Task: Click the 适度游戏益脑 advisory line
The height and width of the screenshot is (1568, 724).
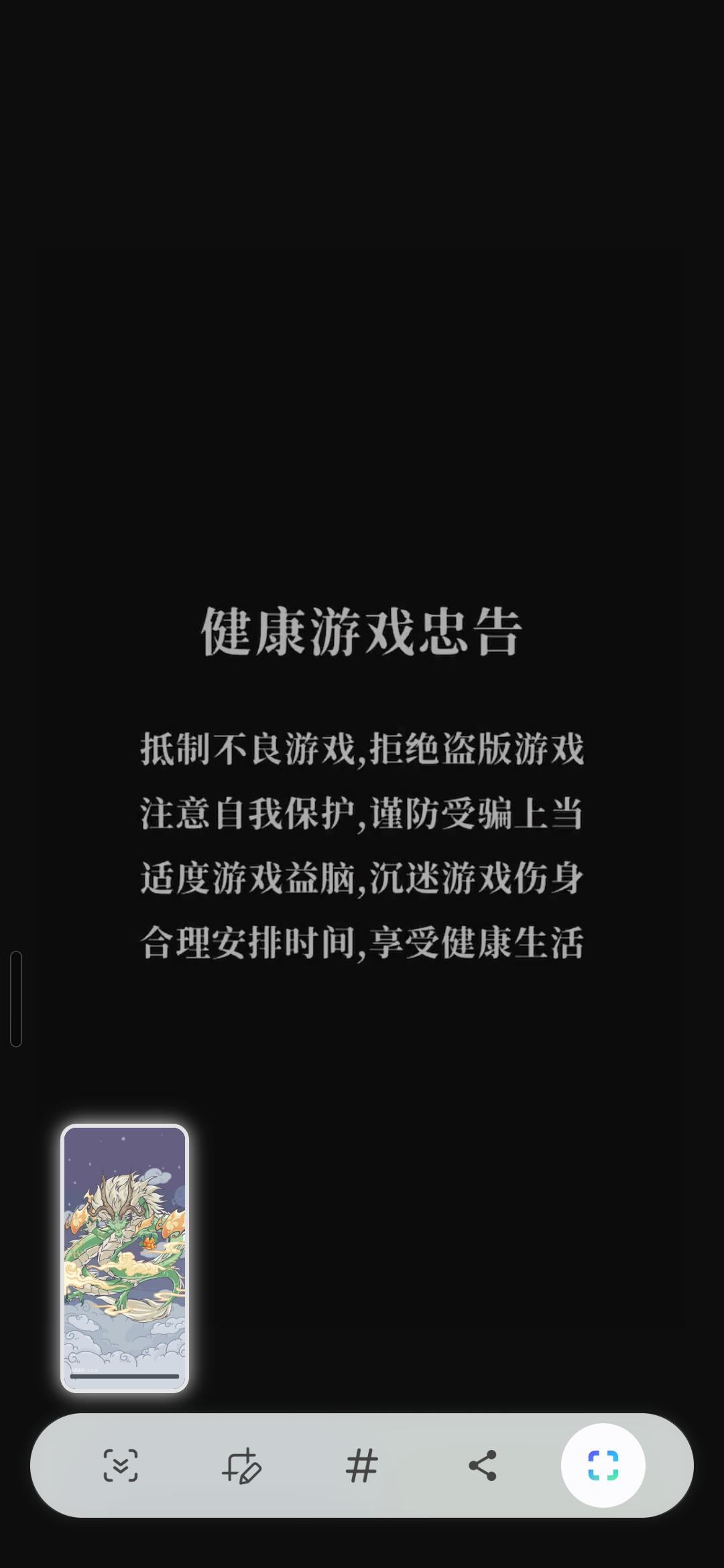Action: coord(362,874)
